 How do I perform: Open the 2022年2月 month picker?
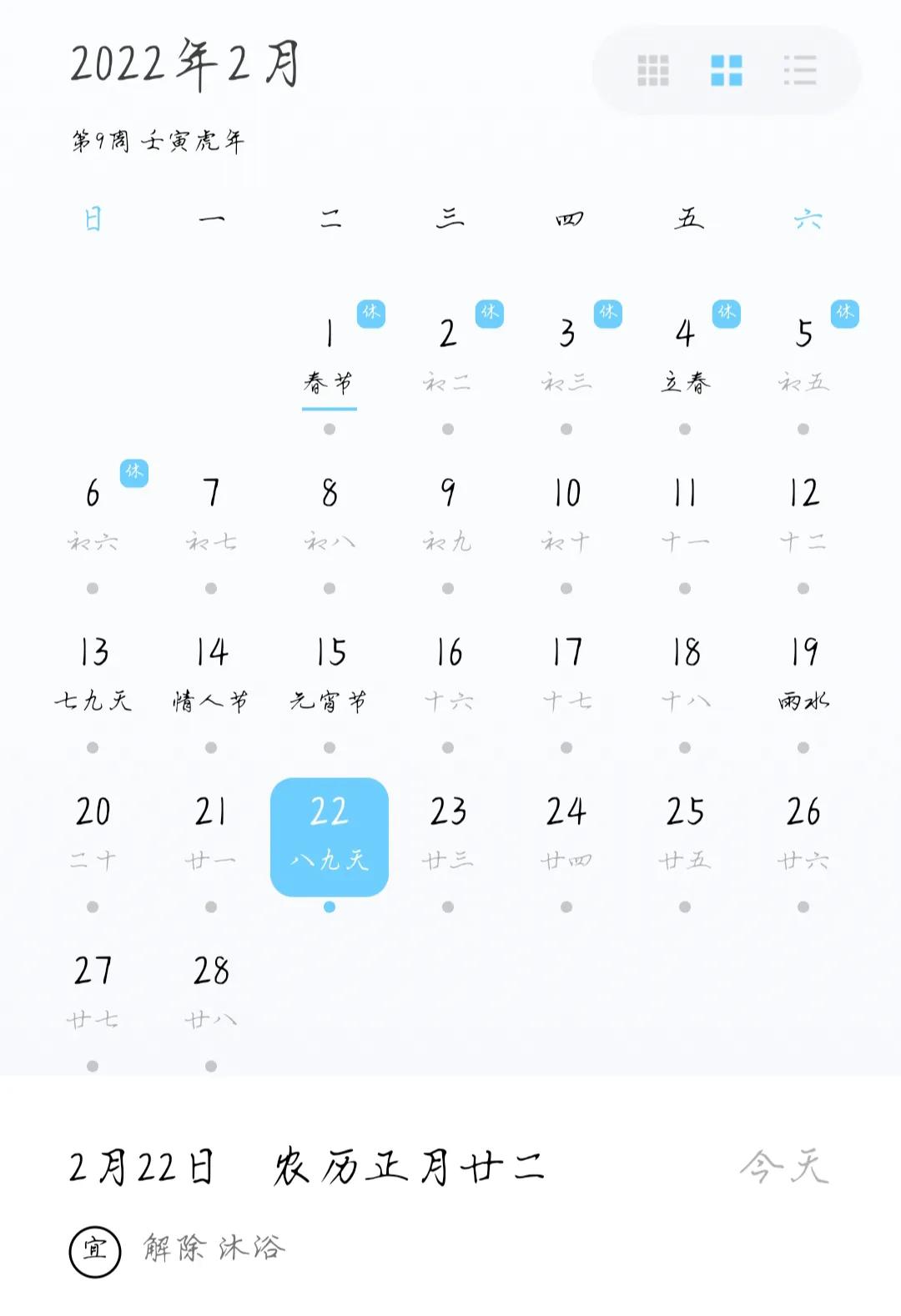184,65
